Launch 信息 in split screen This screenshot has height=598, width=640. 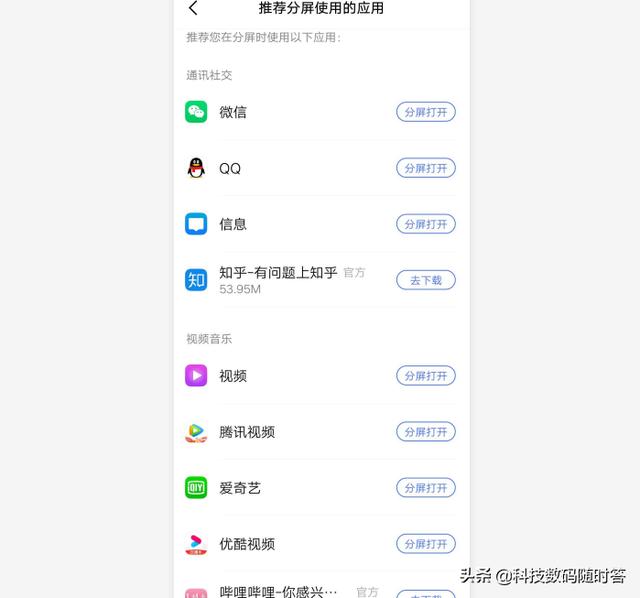[x=425, y=224]
